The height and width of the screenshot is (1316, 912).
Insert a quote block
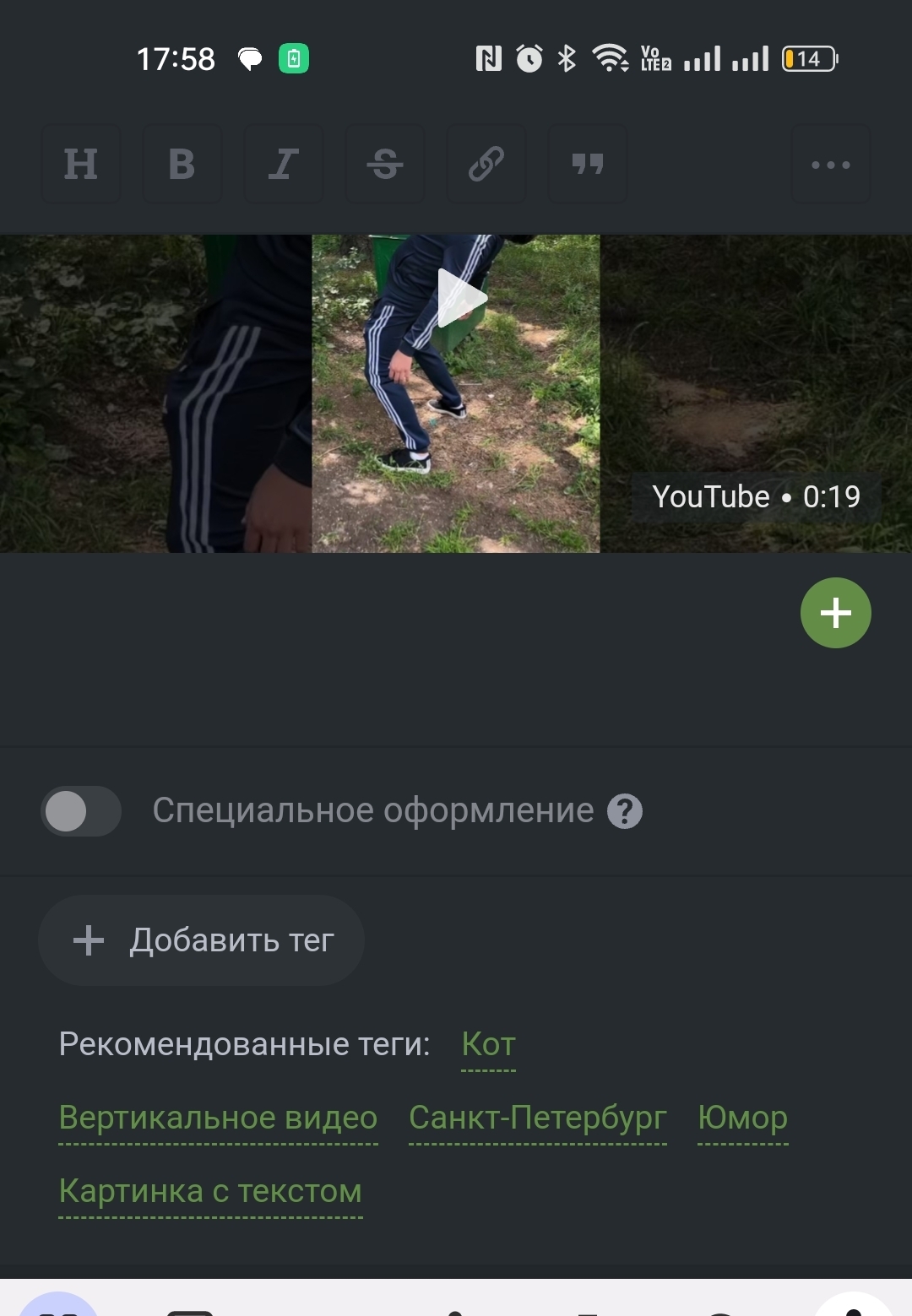(x=588, y=164)
